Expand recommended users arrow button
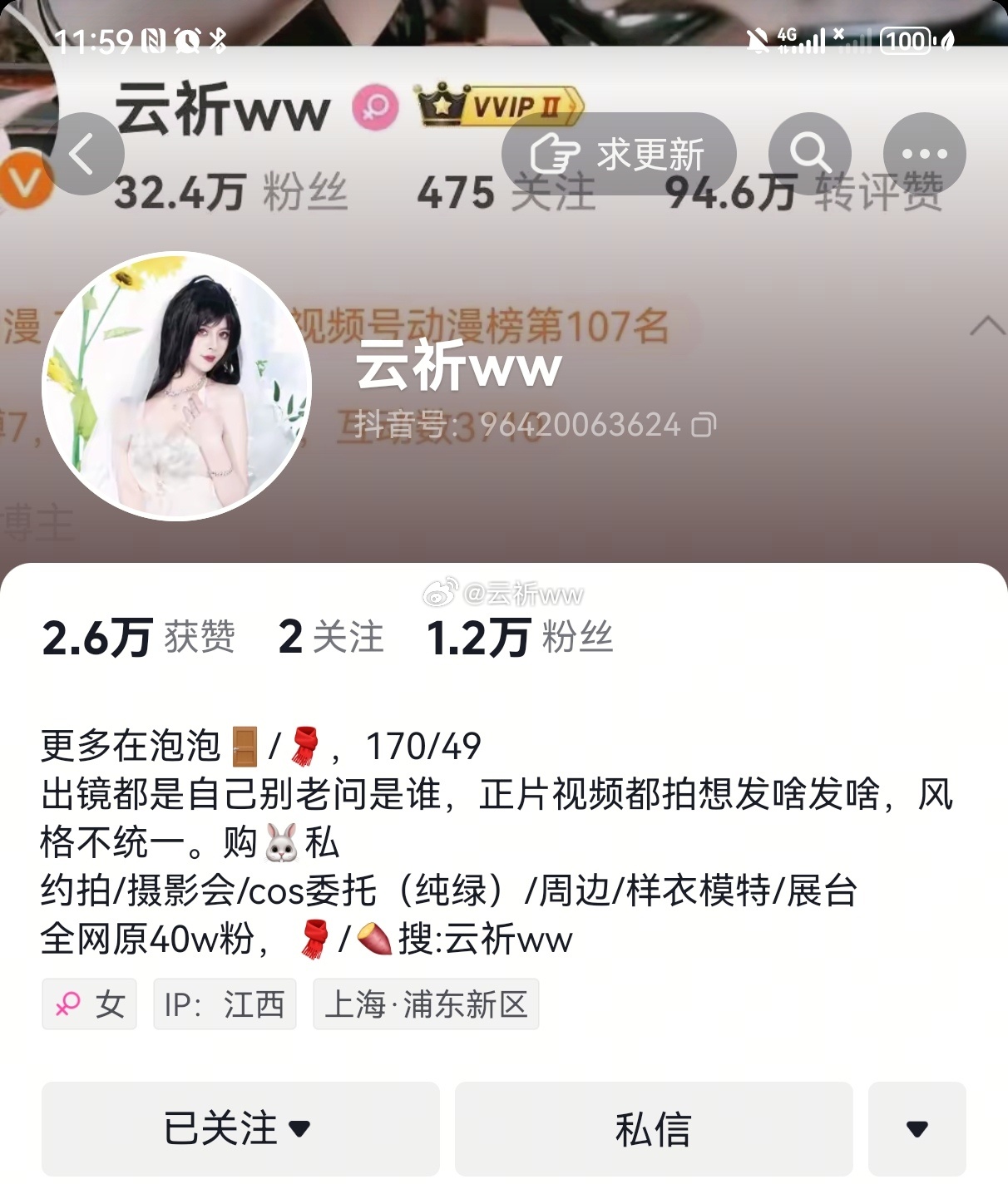The image size is (1008, 1184). coord(917,1128)
